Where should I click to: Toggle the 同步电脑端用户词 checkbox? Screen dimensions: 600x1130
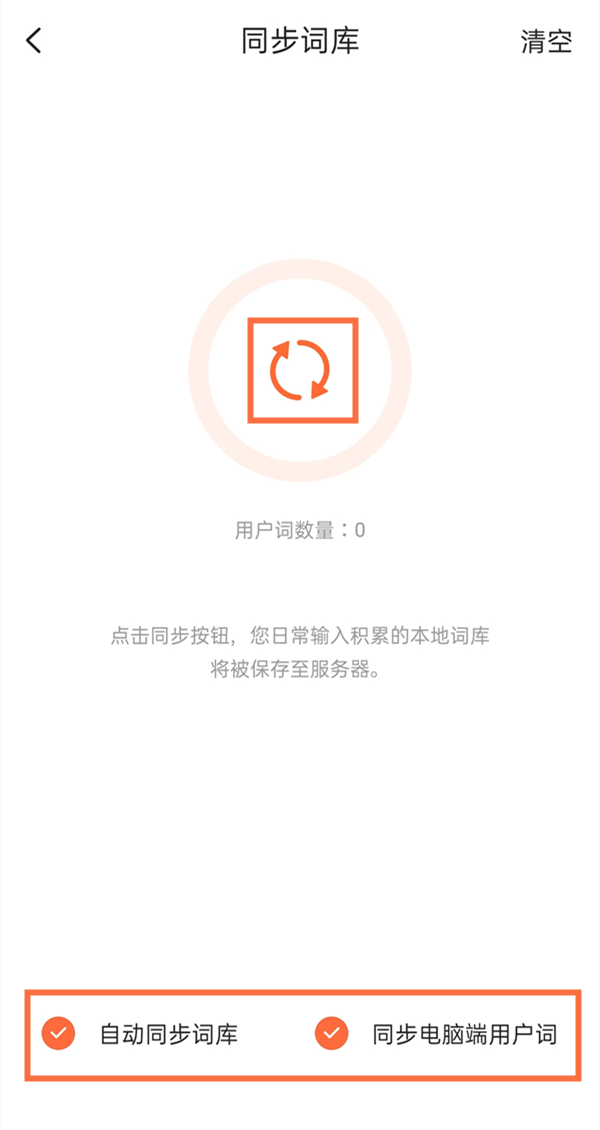331,1033
